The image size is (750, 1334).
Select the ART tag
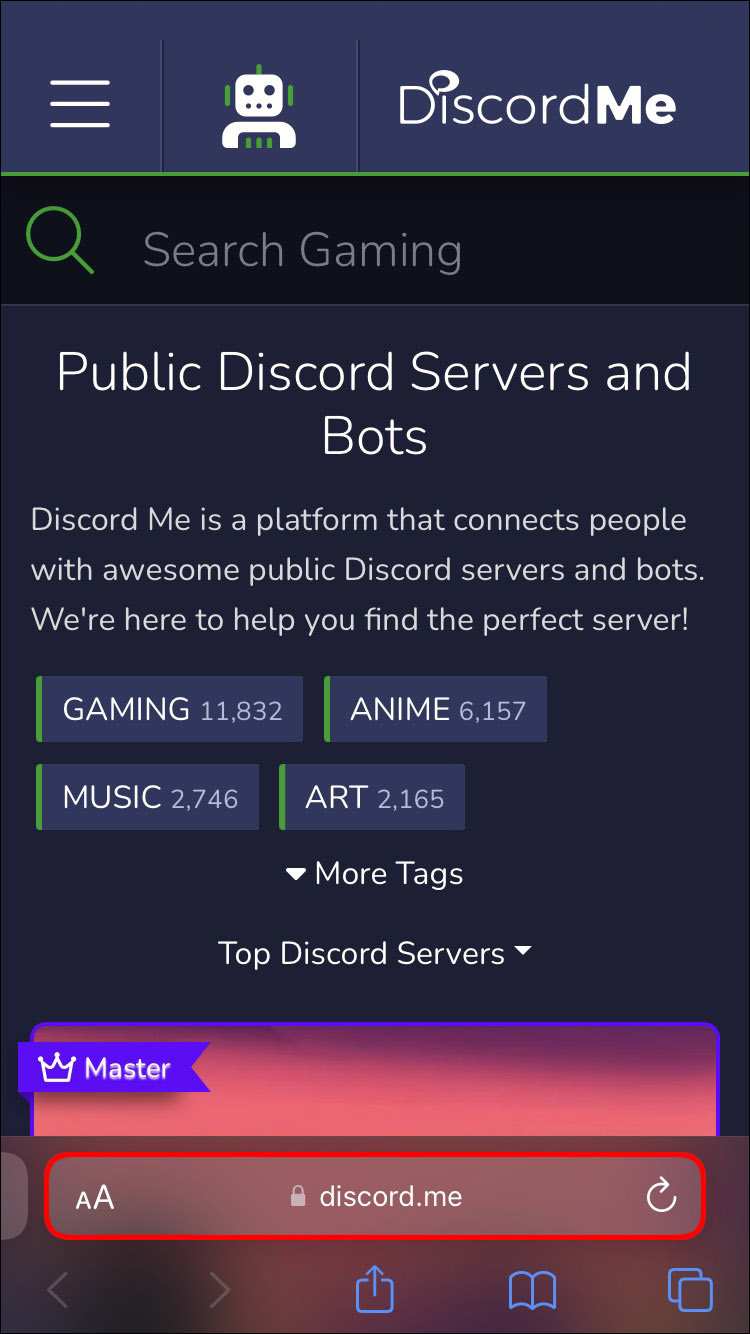373,797
